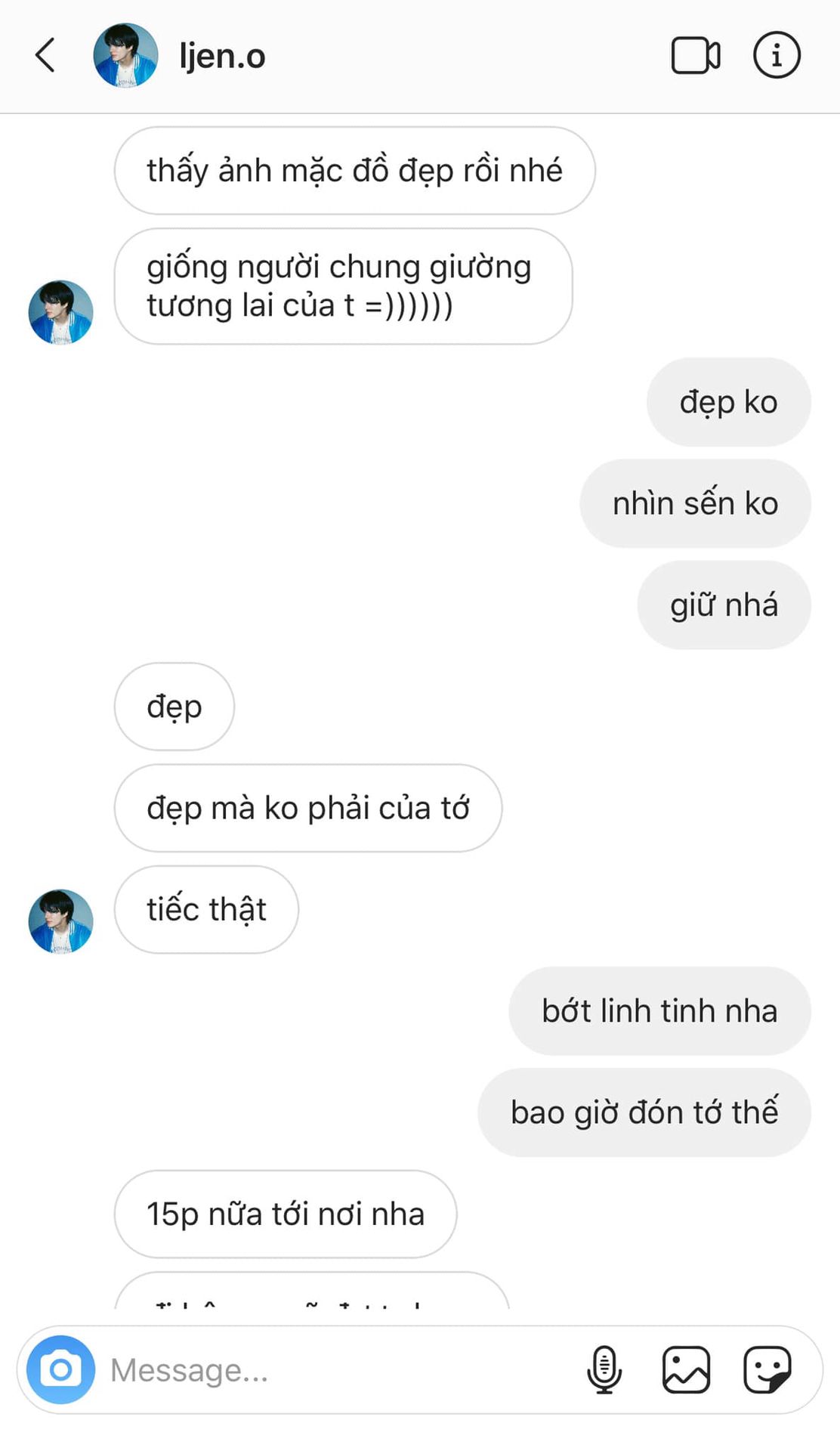Record a voice message with microphone
The image size is (840, 1451).
pyautogui.click(x=604, y=1369)
